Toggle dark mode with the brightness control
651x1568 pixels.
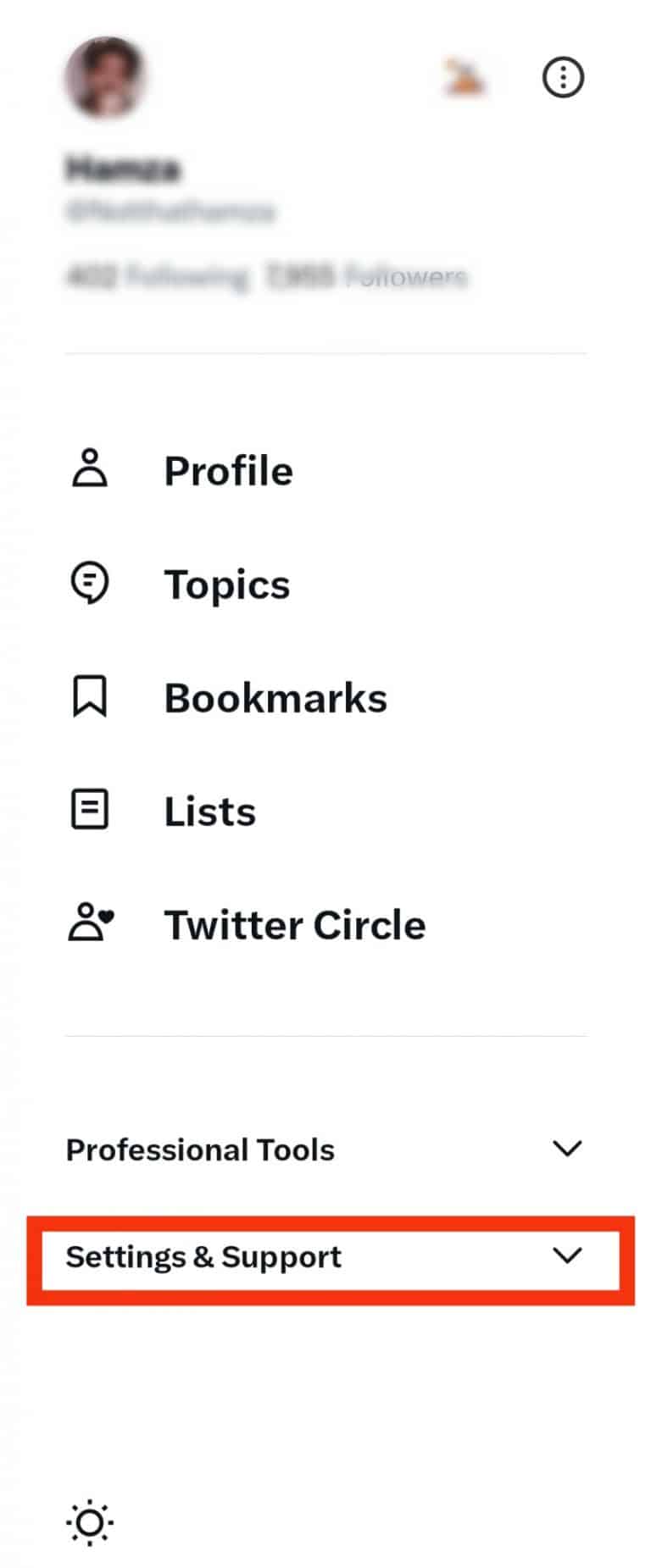(x=88, y=1521)
